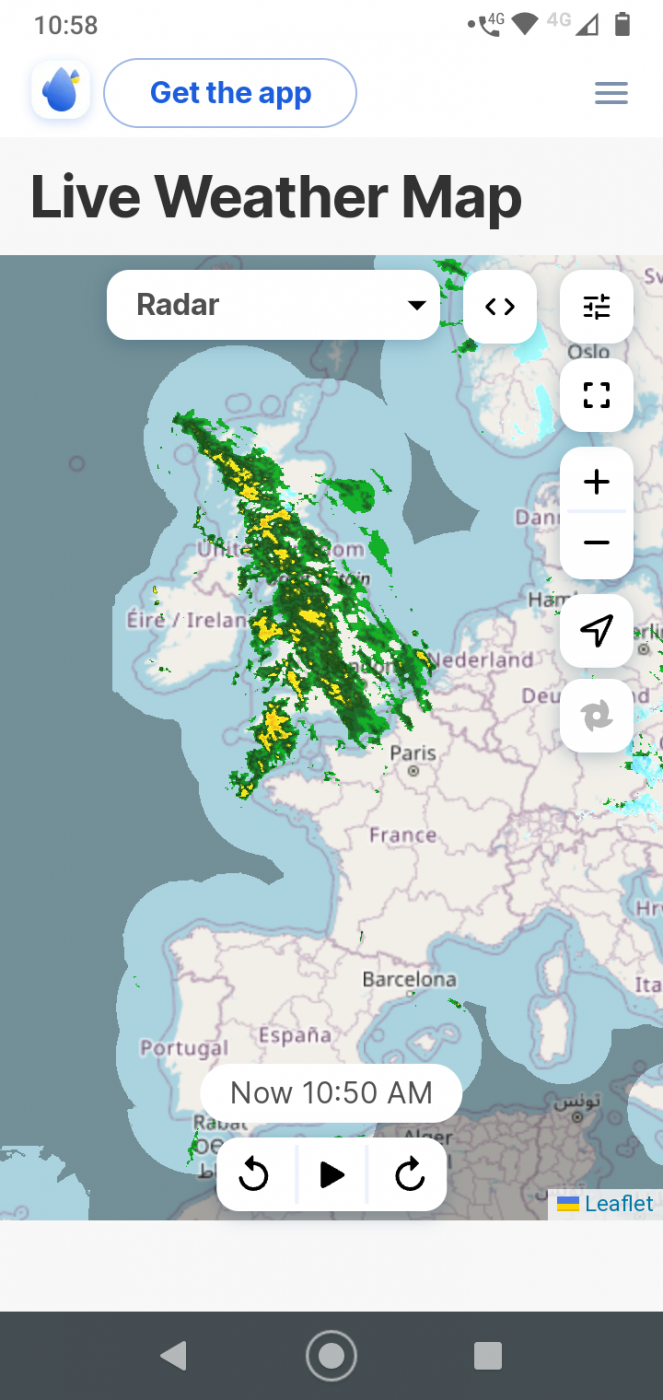Open map settings sliders icon

point(596,307)
